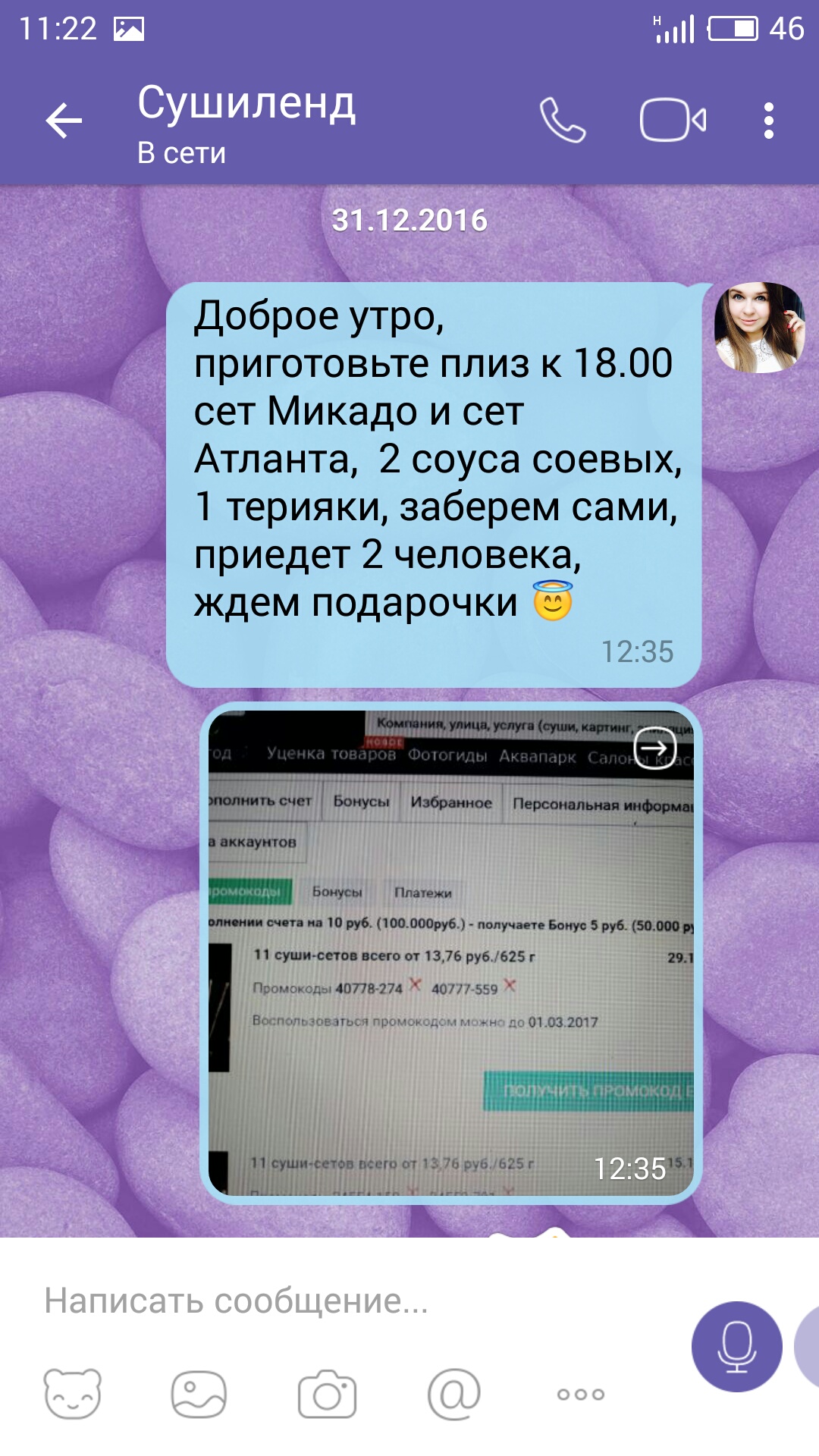The height and width of the screenshot is (1456, 819).
Task: Open the stickers panel
Action: point(73,1394)
